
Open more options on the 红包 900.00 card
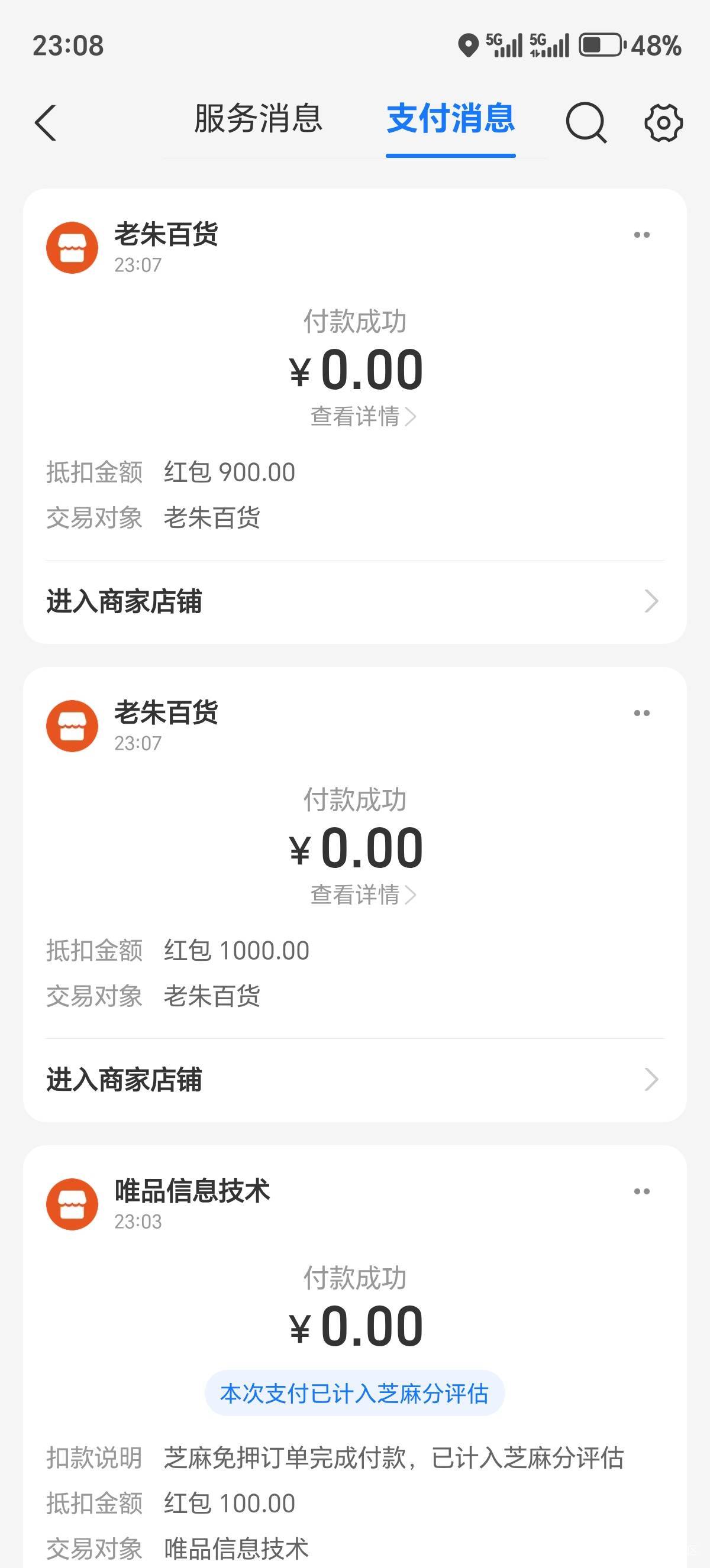coord(642,235)
